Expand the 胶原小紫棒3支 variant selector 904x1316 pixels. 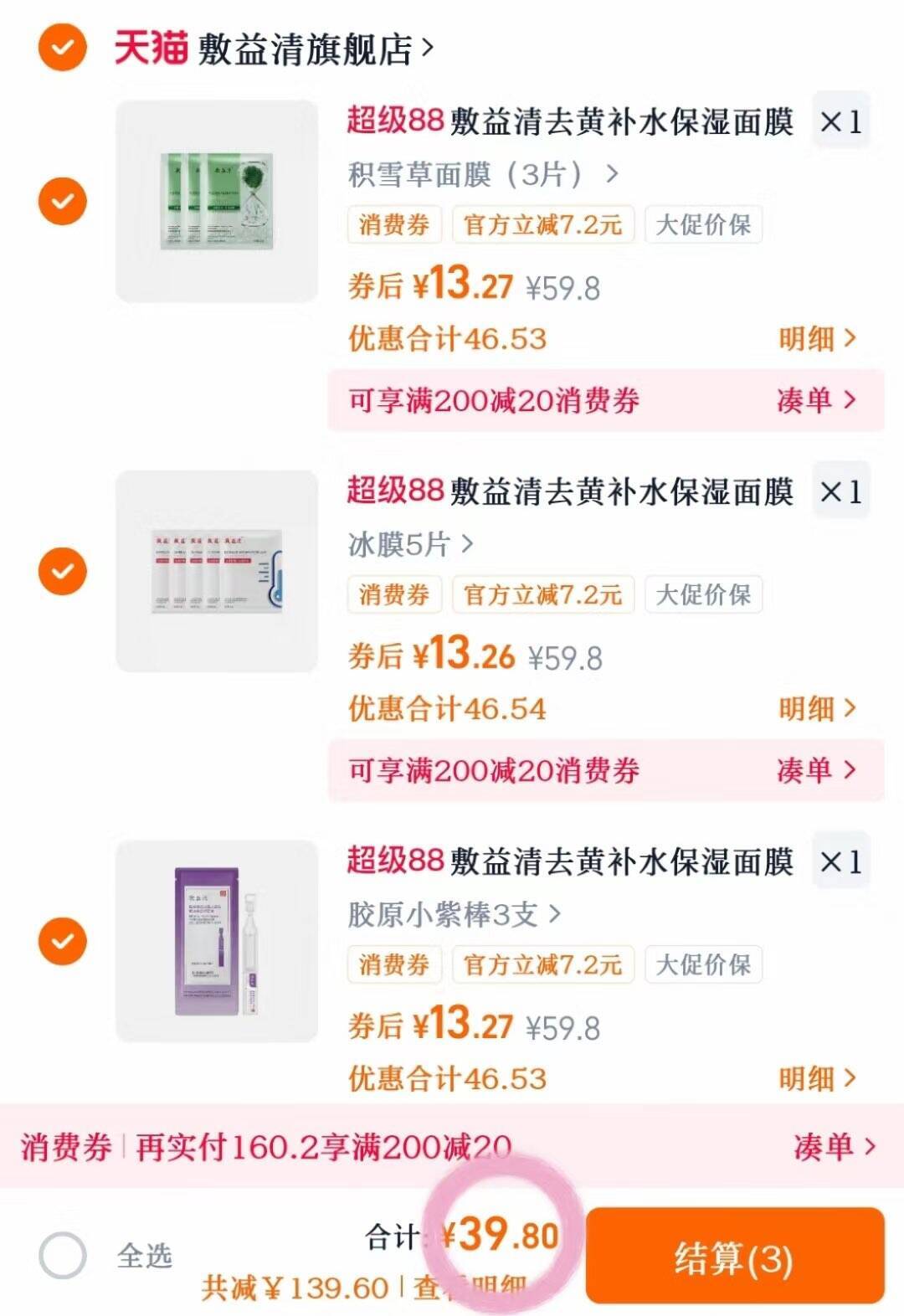click(x=444, y=912)
